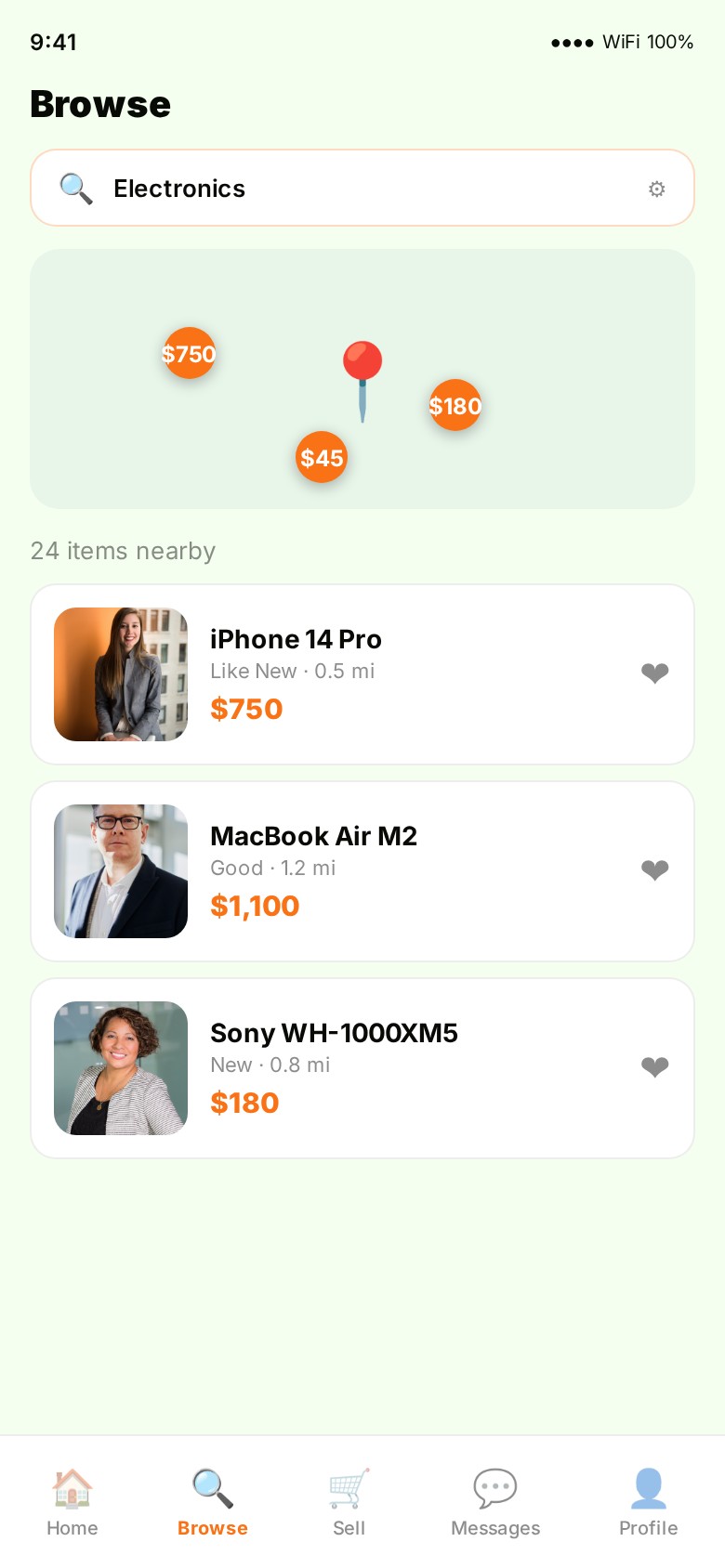Image resolution: width=725 pixels, height=1568 pixels.
Task: Toggle the heart on the Sony WH-1000XM5 listing
Action: [x=654, y=1066]
